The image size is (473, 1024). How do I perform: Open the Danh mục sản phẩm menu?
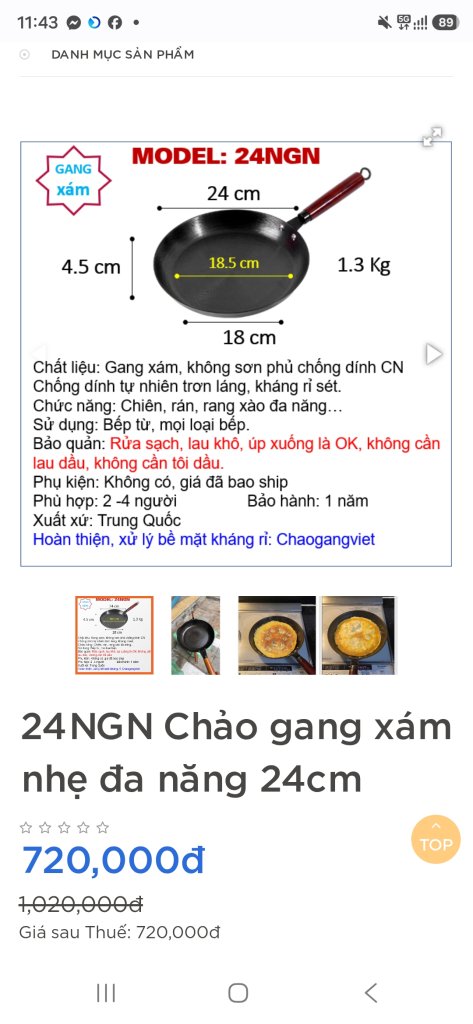(122, 55)
